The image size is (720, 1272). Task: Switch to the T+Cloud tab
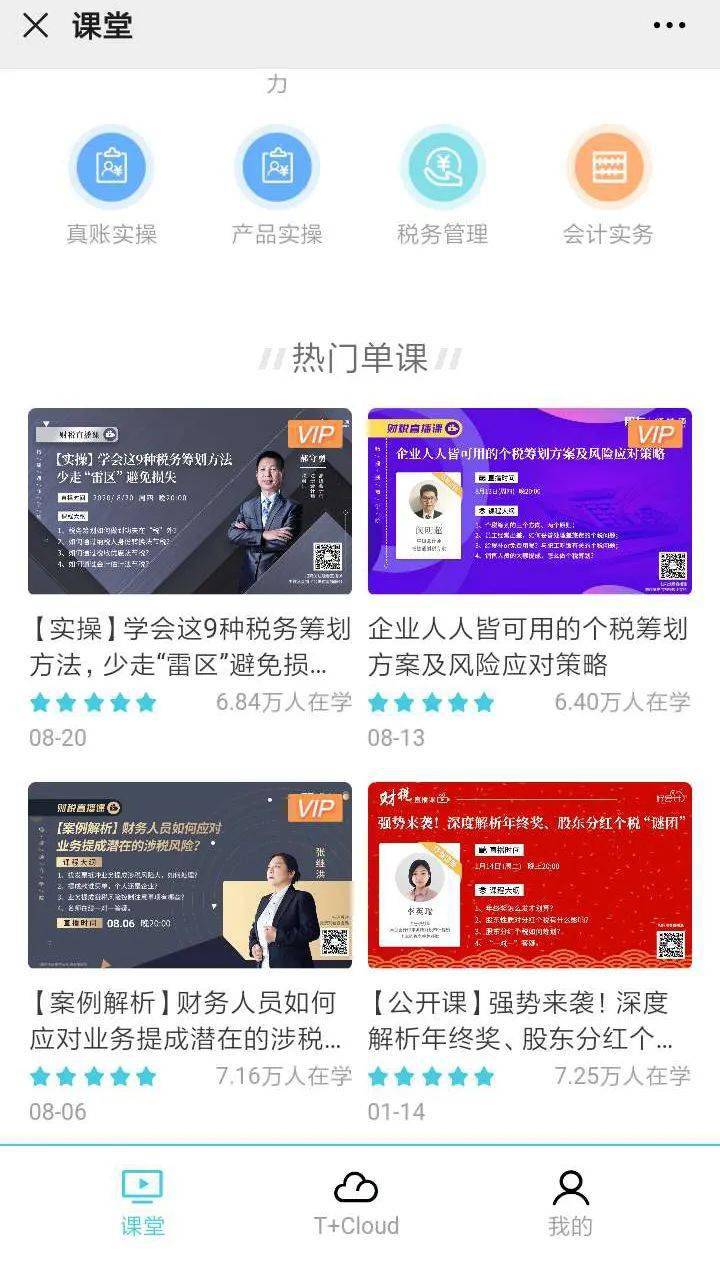click(x=356, y=1204)
